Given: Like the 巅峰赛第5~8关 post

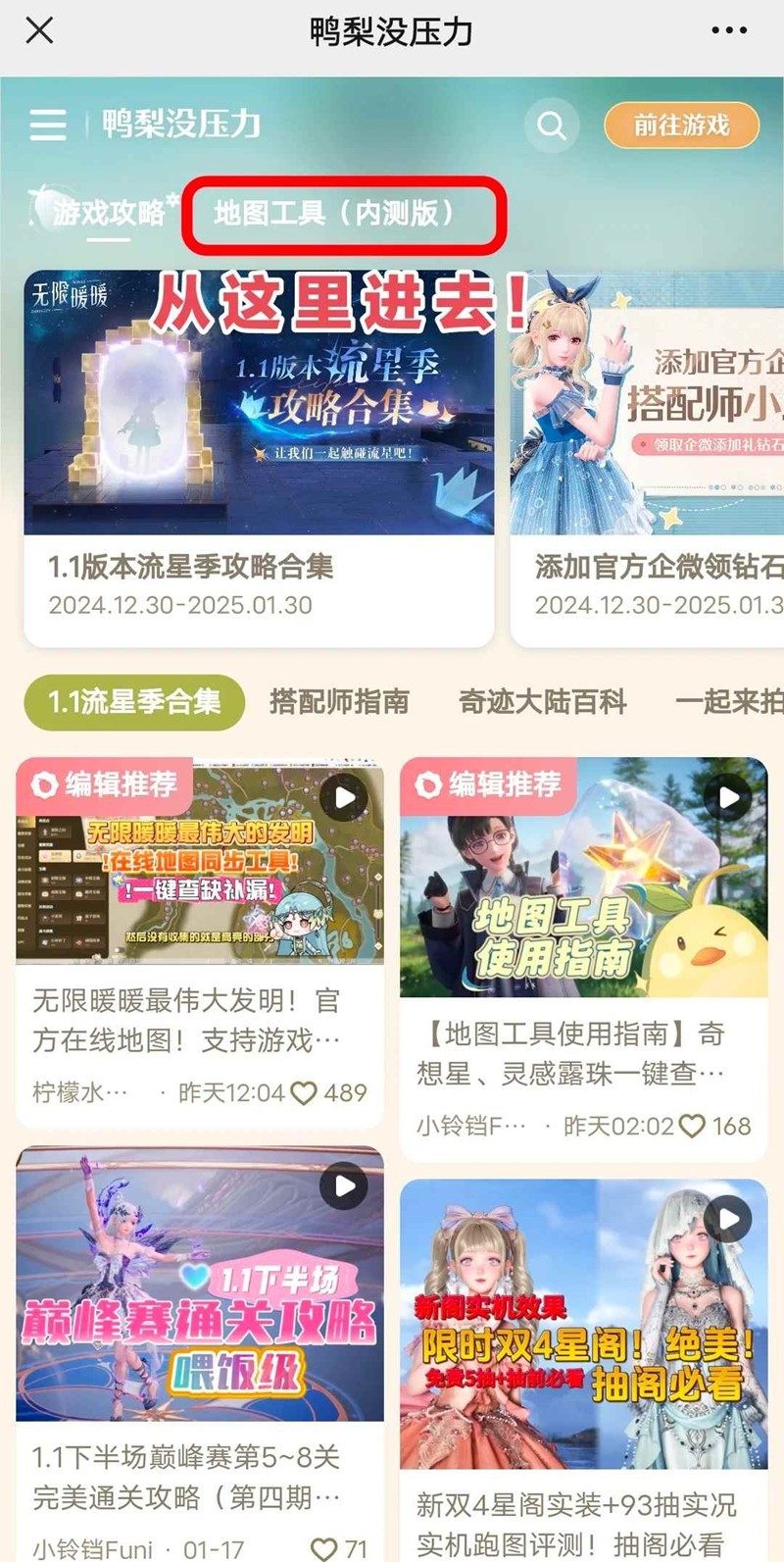Looking at the screenshot, I should (323, 1549).
